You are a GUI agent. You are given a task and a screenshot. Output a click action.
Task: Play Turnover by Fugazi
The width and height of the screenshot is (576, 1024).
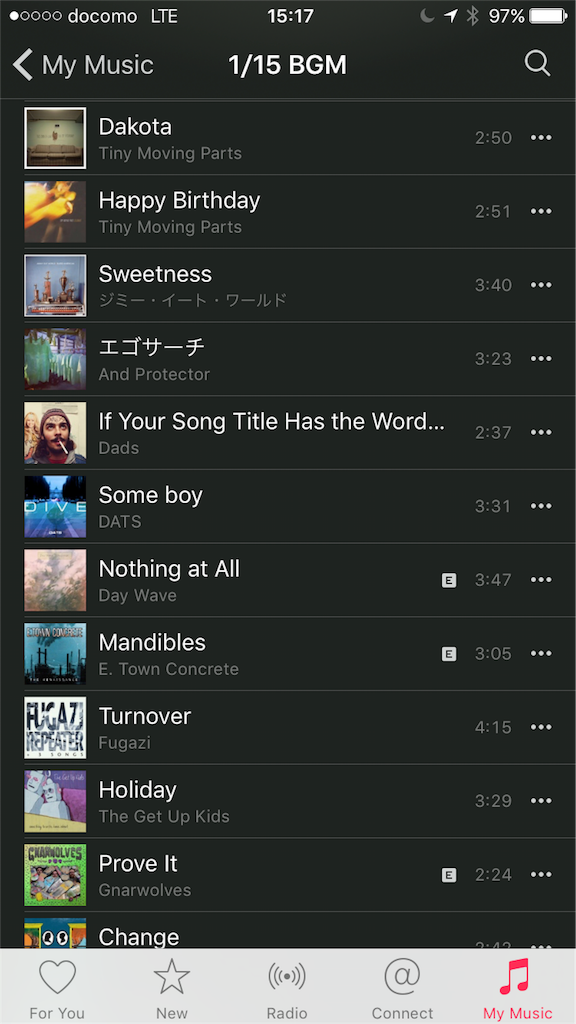[288, 728]
